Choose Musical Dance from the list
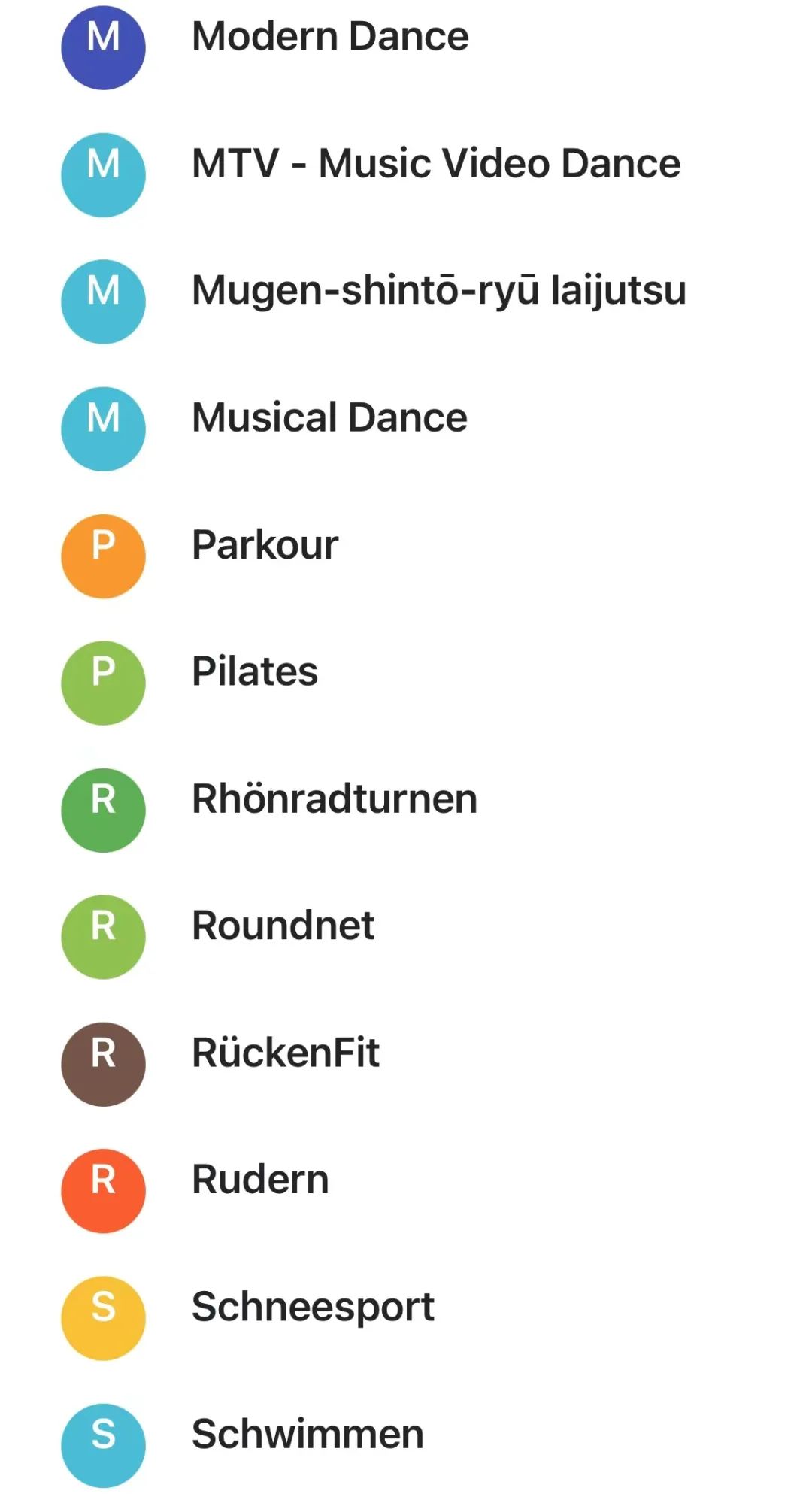This screenshot has width=812, height=1500. pos(329,418)
